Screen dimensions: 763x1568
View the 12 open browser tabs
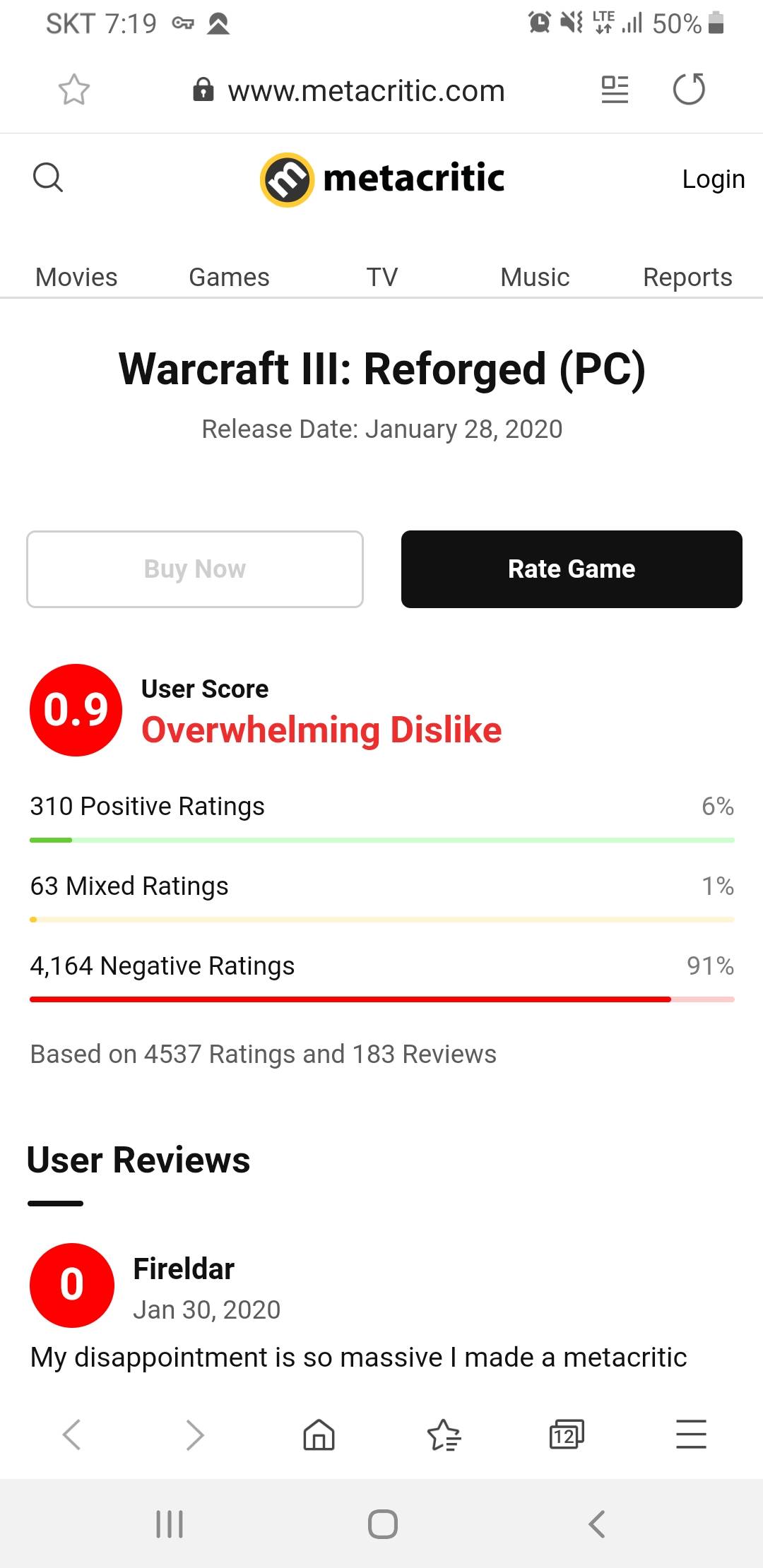(567, 1435)
